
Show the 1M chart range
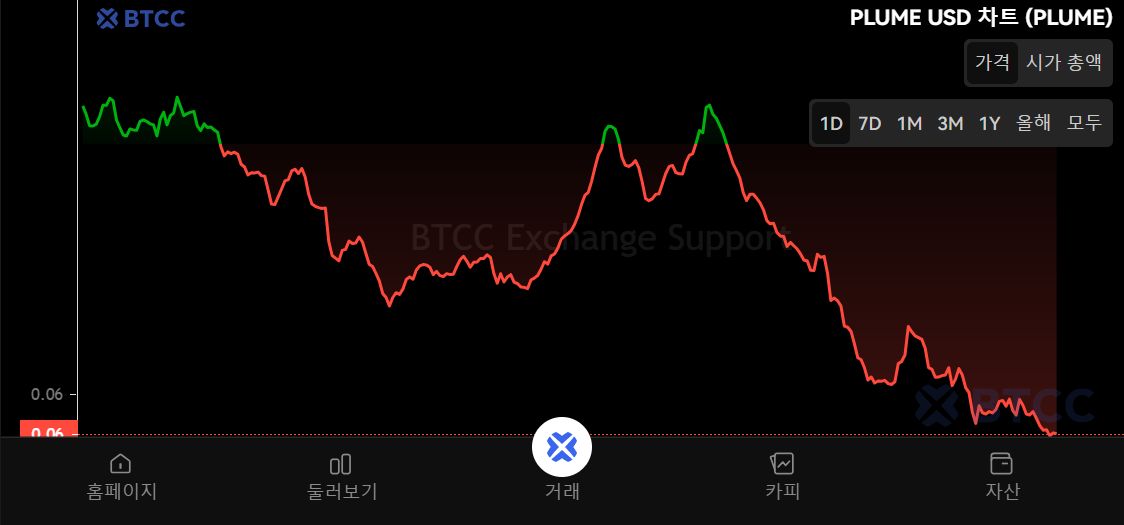909,124
